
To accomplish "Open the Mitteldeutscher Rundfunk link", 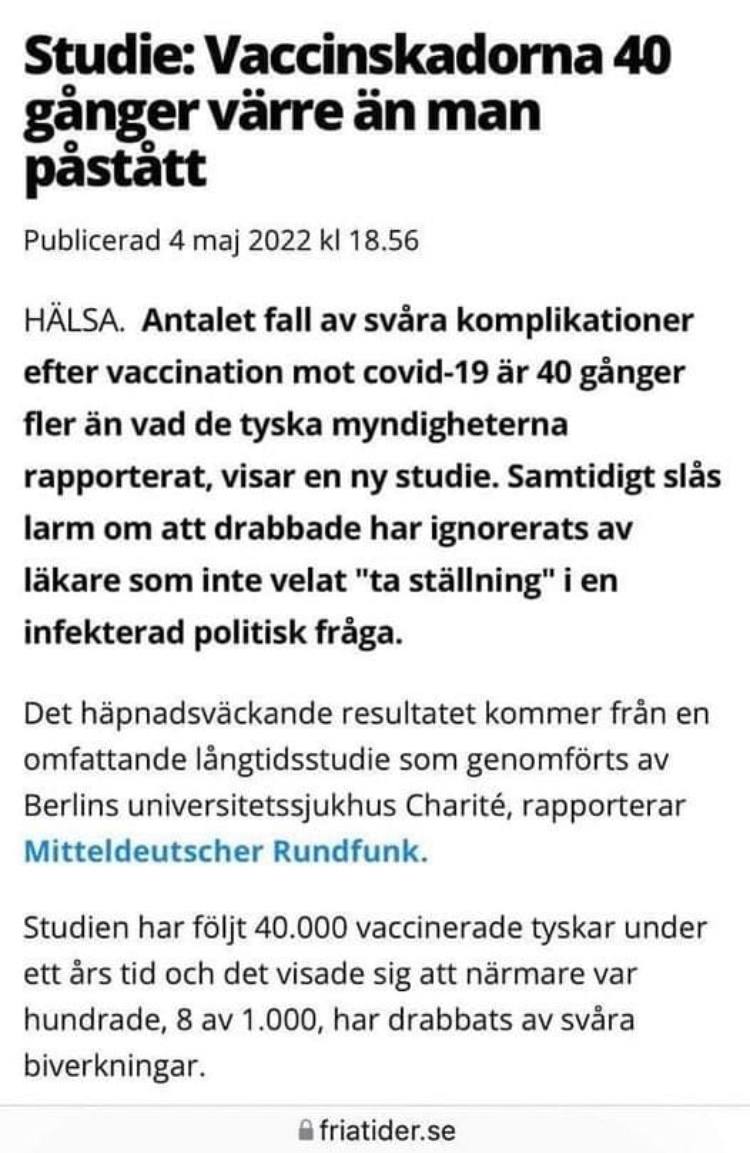I will tap(225, 851).
